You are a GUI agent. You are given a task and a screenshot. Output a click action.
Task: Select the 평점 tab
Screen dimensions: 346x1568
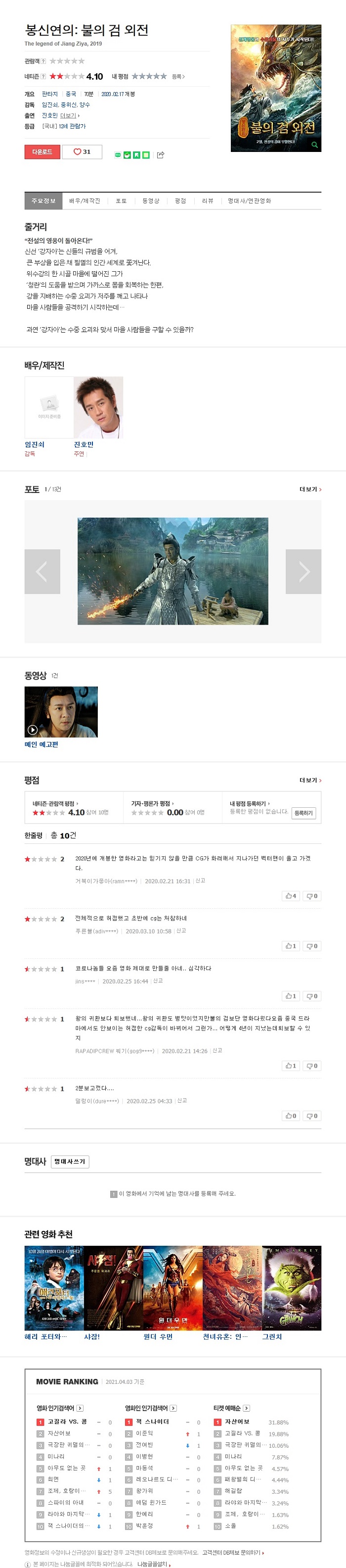pos(180,201)
